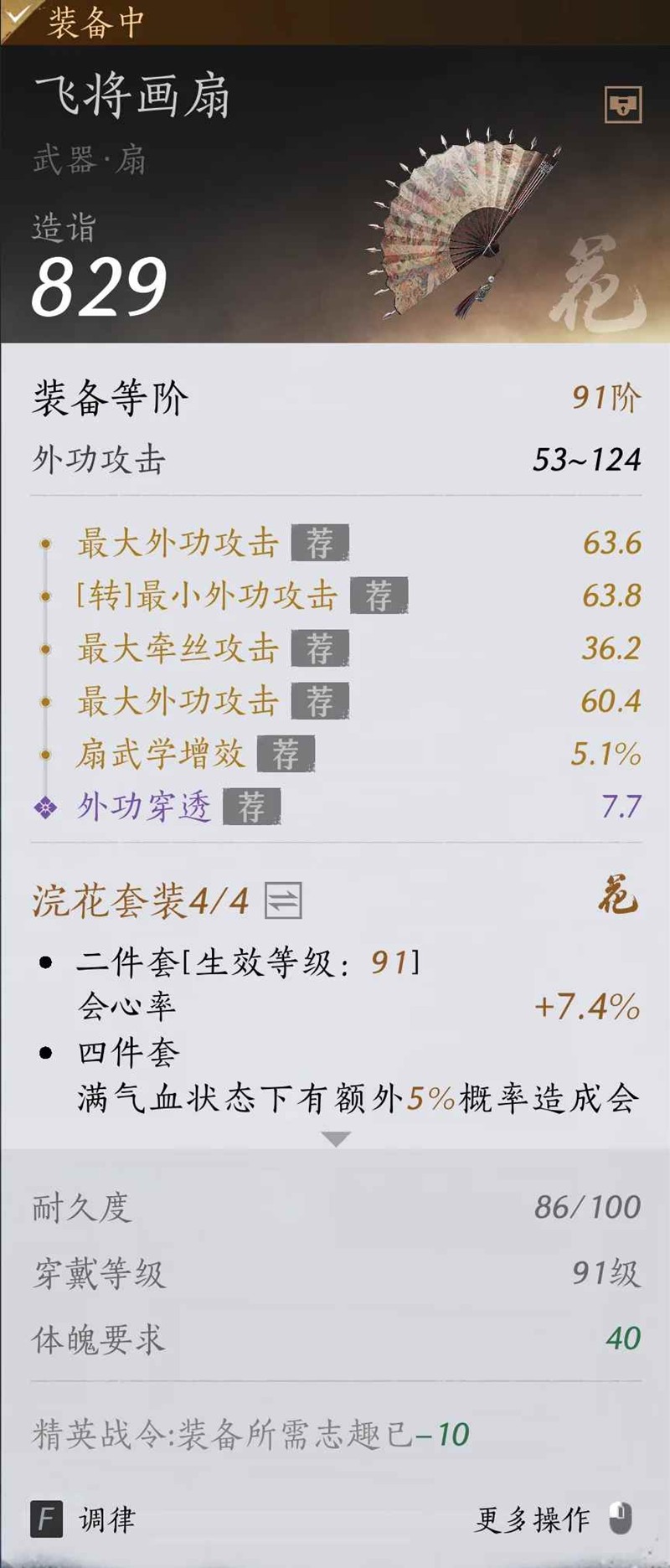Tap the icon beside the 飞将画扇 title
Viewport: 670px width, 1568px height.
(622, 106)
